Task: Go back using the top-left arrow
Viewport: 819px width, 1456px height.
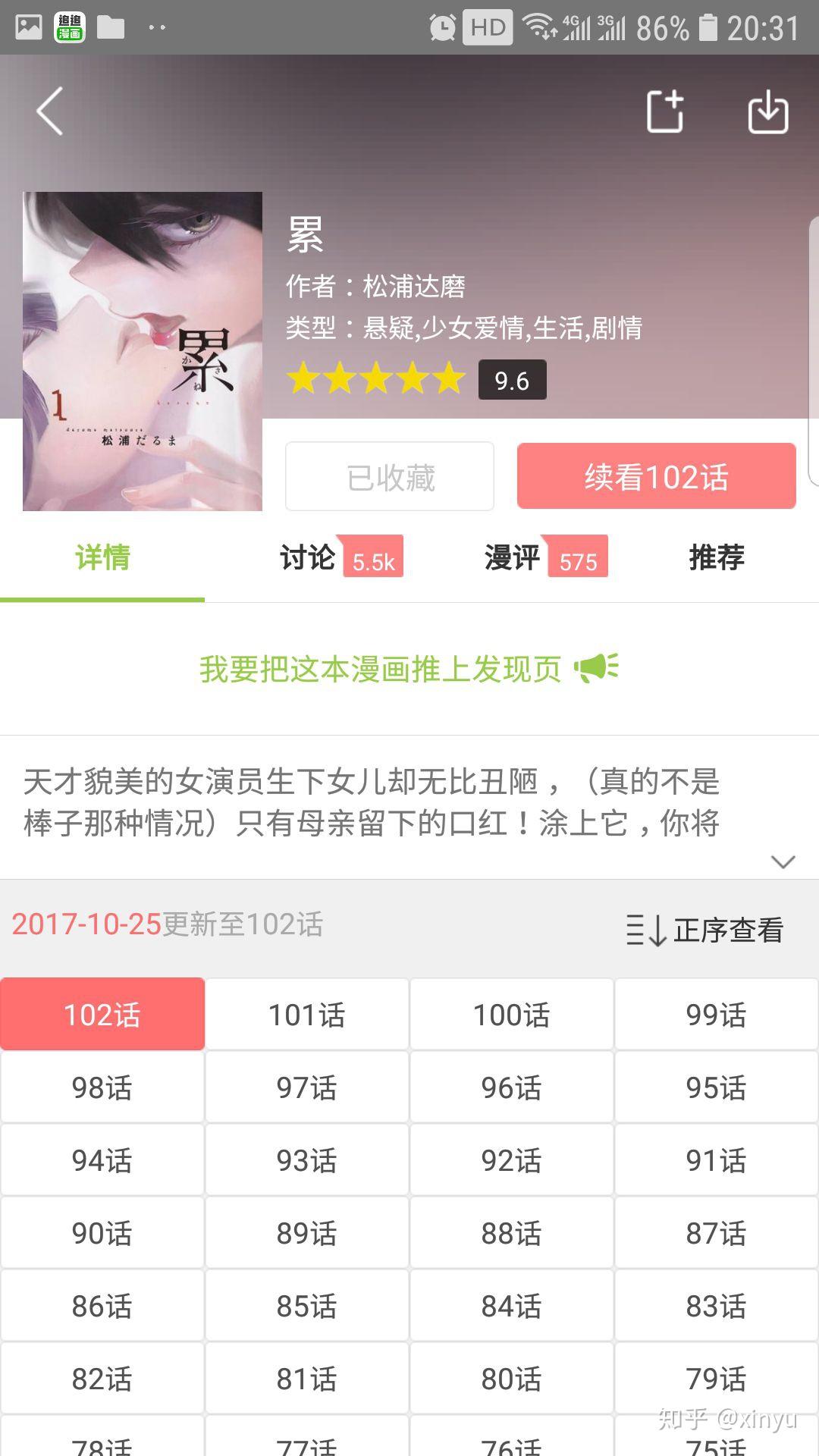Action: click(50, 111)
